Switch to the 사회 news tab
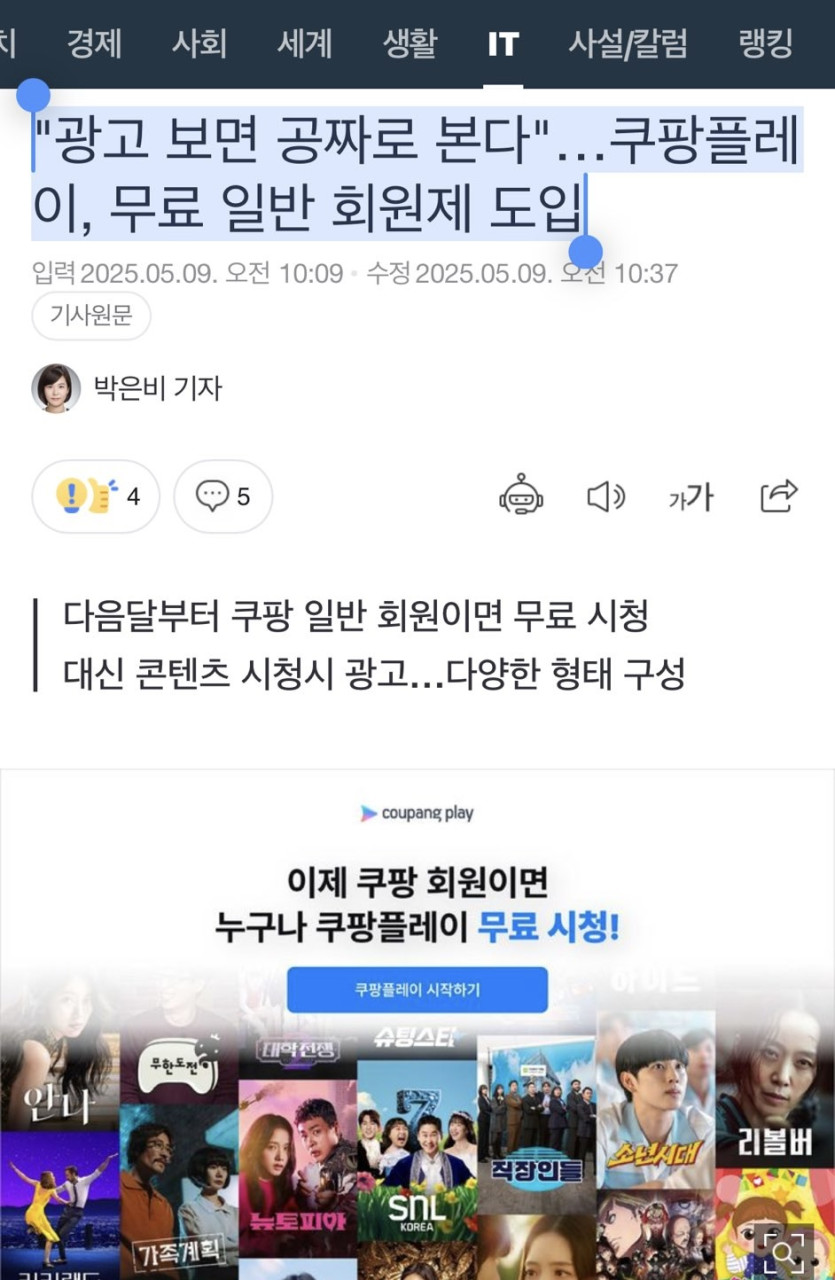Screen dimensions: 835x1280 tap(199, 44)
